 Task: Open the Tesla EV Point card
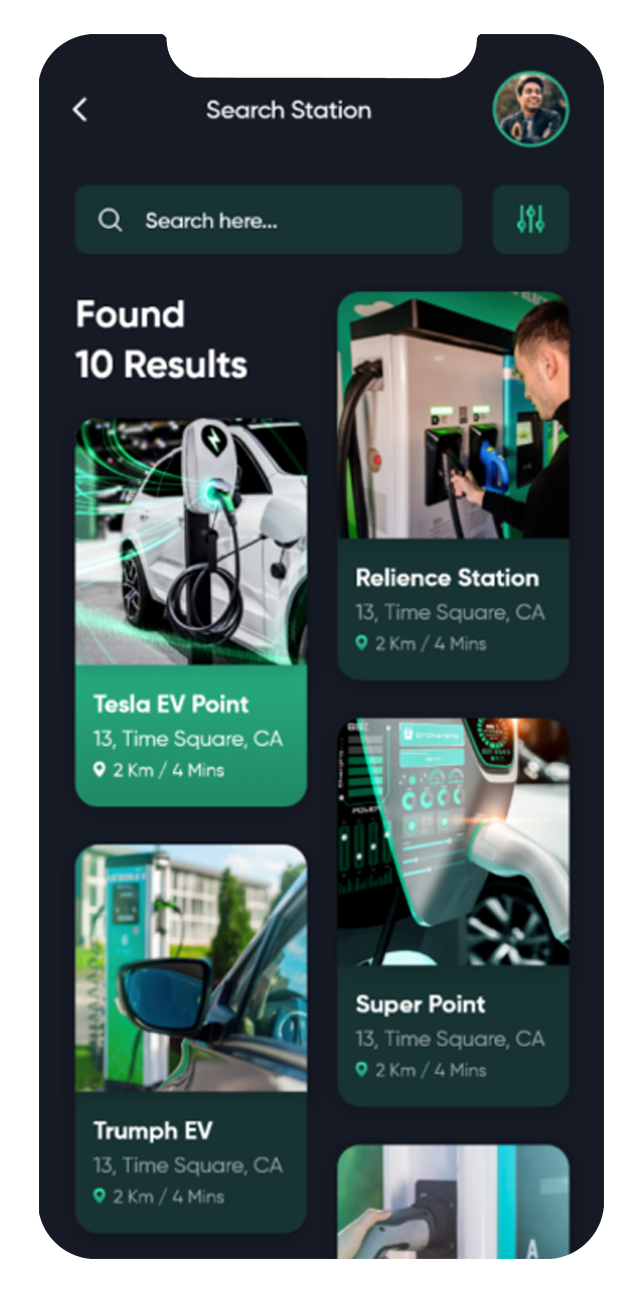[191, 612]
